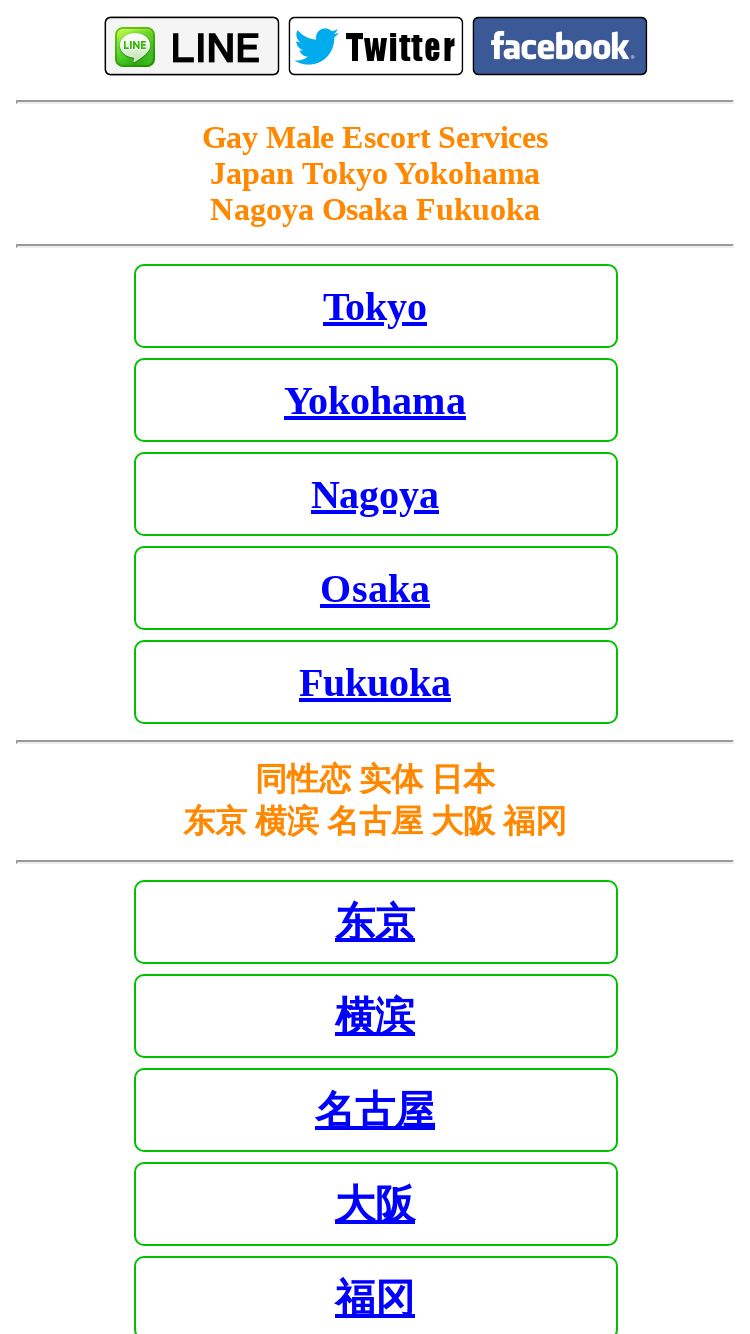Open the facebook share button
Screen dimensions: 750x1334
[560, 46]
